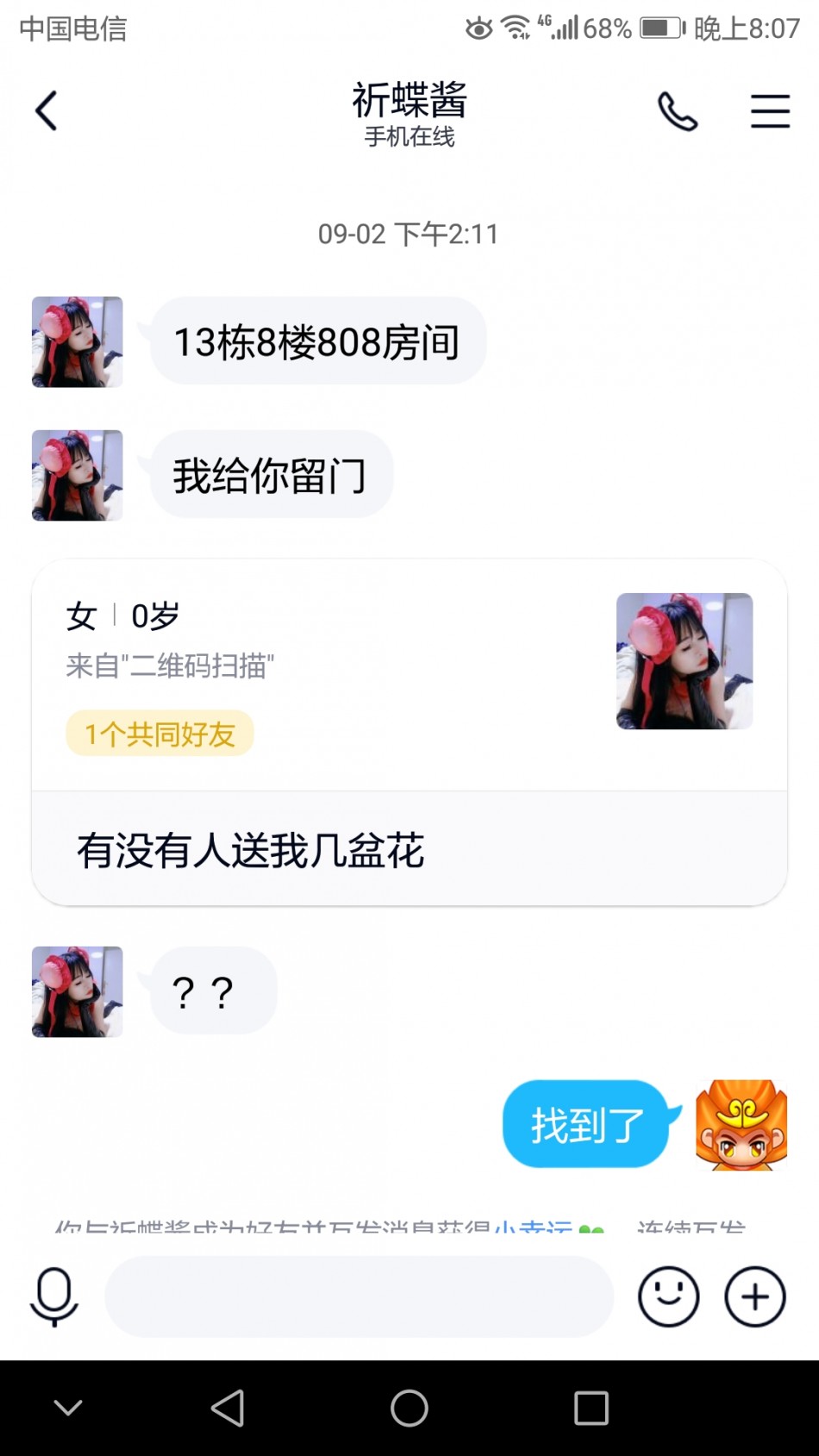Open my own monkey avatar profile
819x1456 pixels.
pyautogui.click(x=741, y=1124)
